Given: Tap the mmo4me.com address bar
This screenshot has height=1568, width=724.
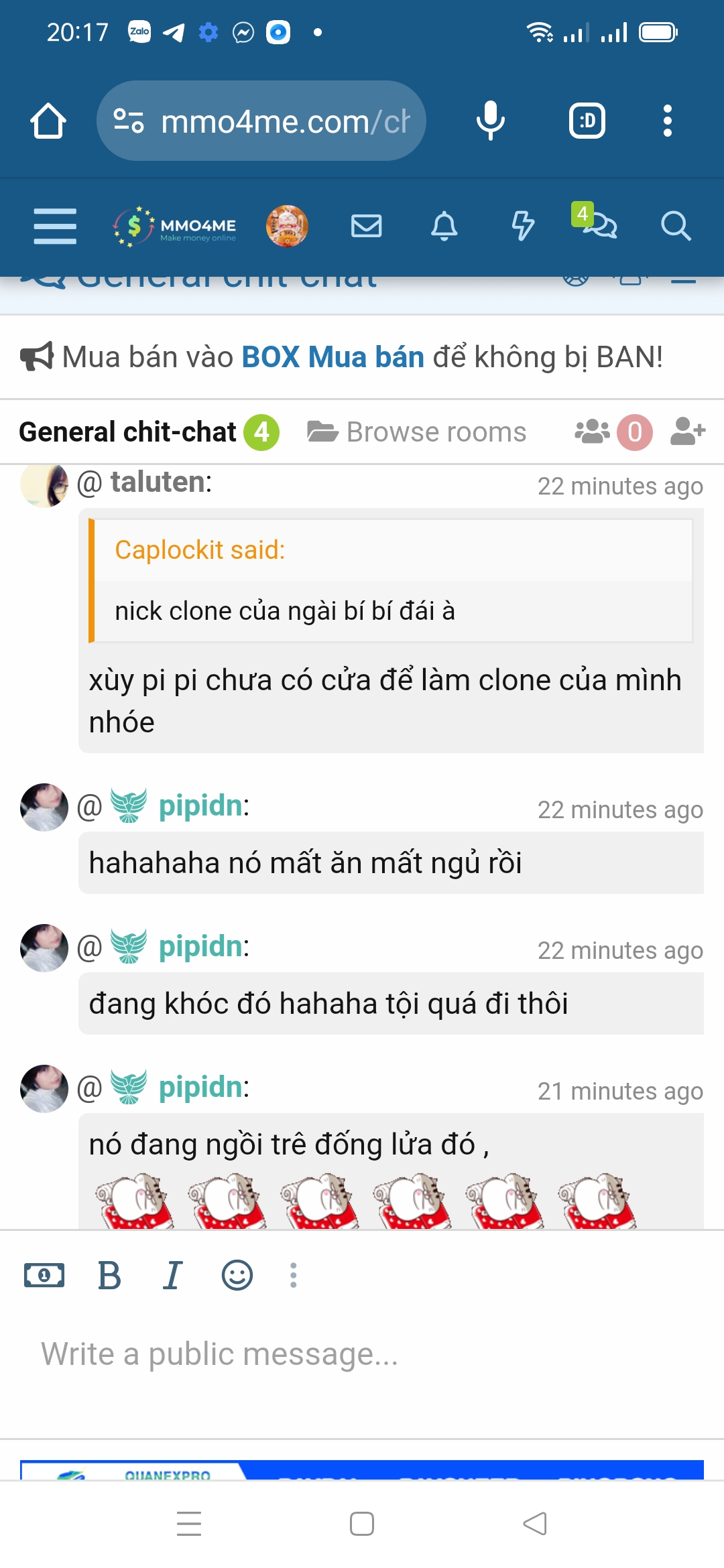Looking at the screenshot, I should [x=261, y=121].
